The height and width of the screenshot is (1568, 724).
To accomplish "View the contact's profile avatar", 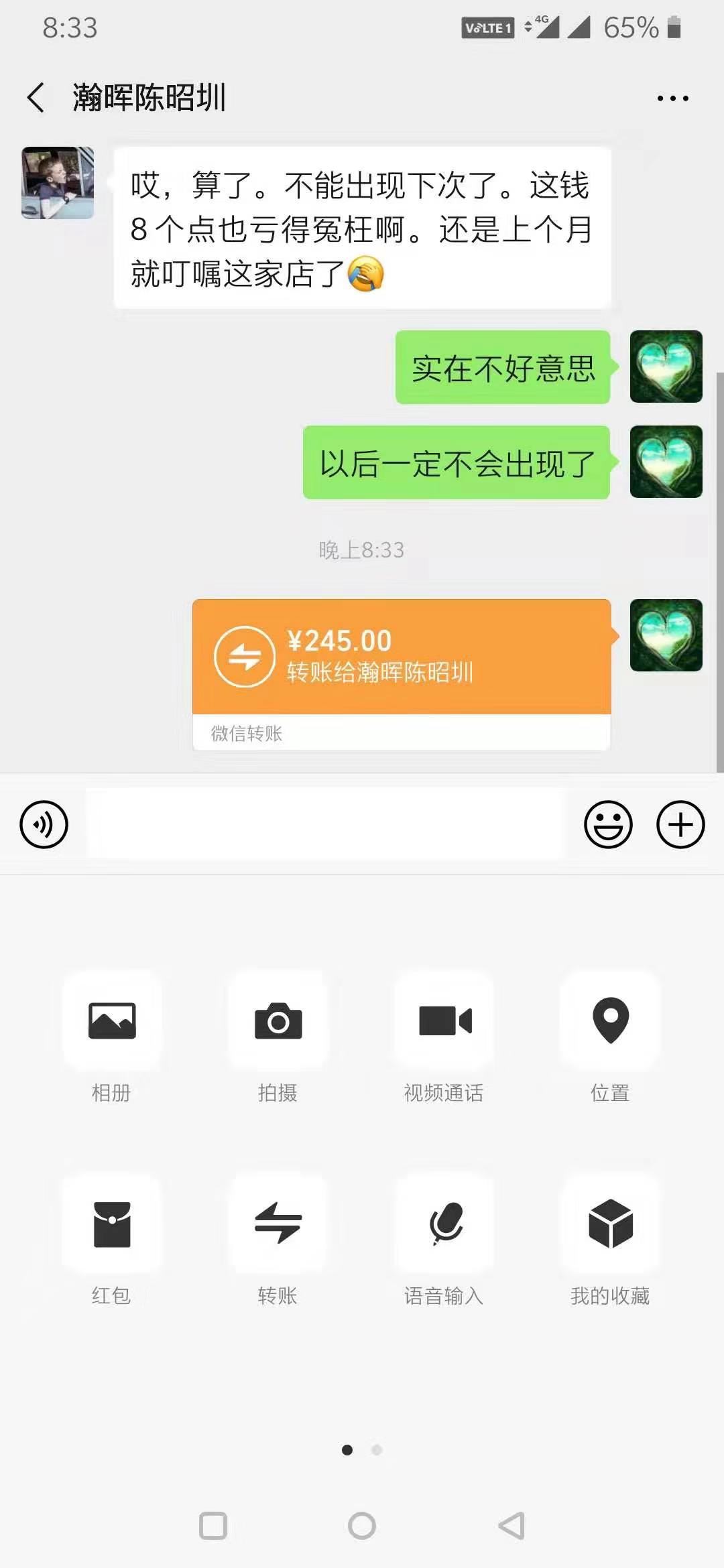I will click(58, 183).
